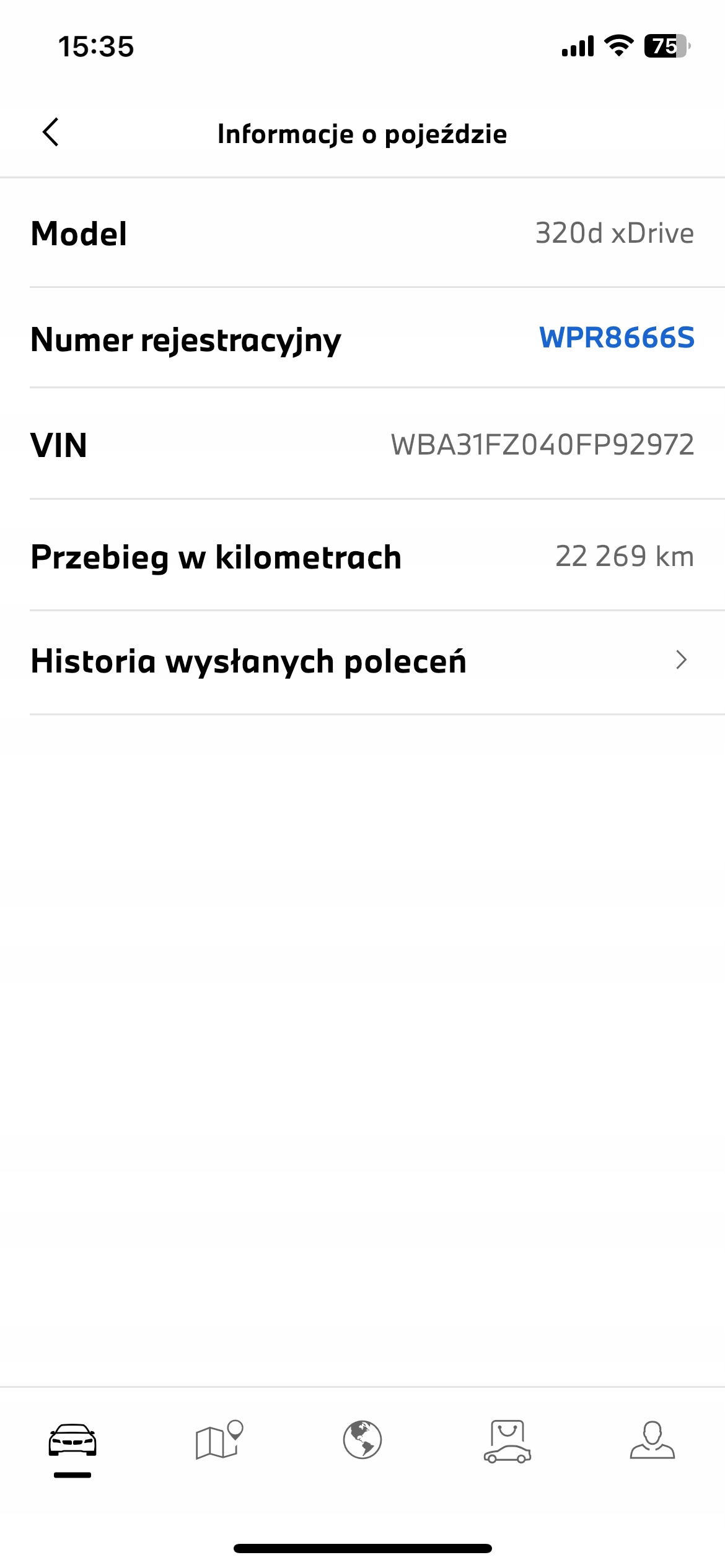Open the car shop tab
The height and width of the screenshot is (1568, 725).
pyautogui.click(x=507, y=1440)
